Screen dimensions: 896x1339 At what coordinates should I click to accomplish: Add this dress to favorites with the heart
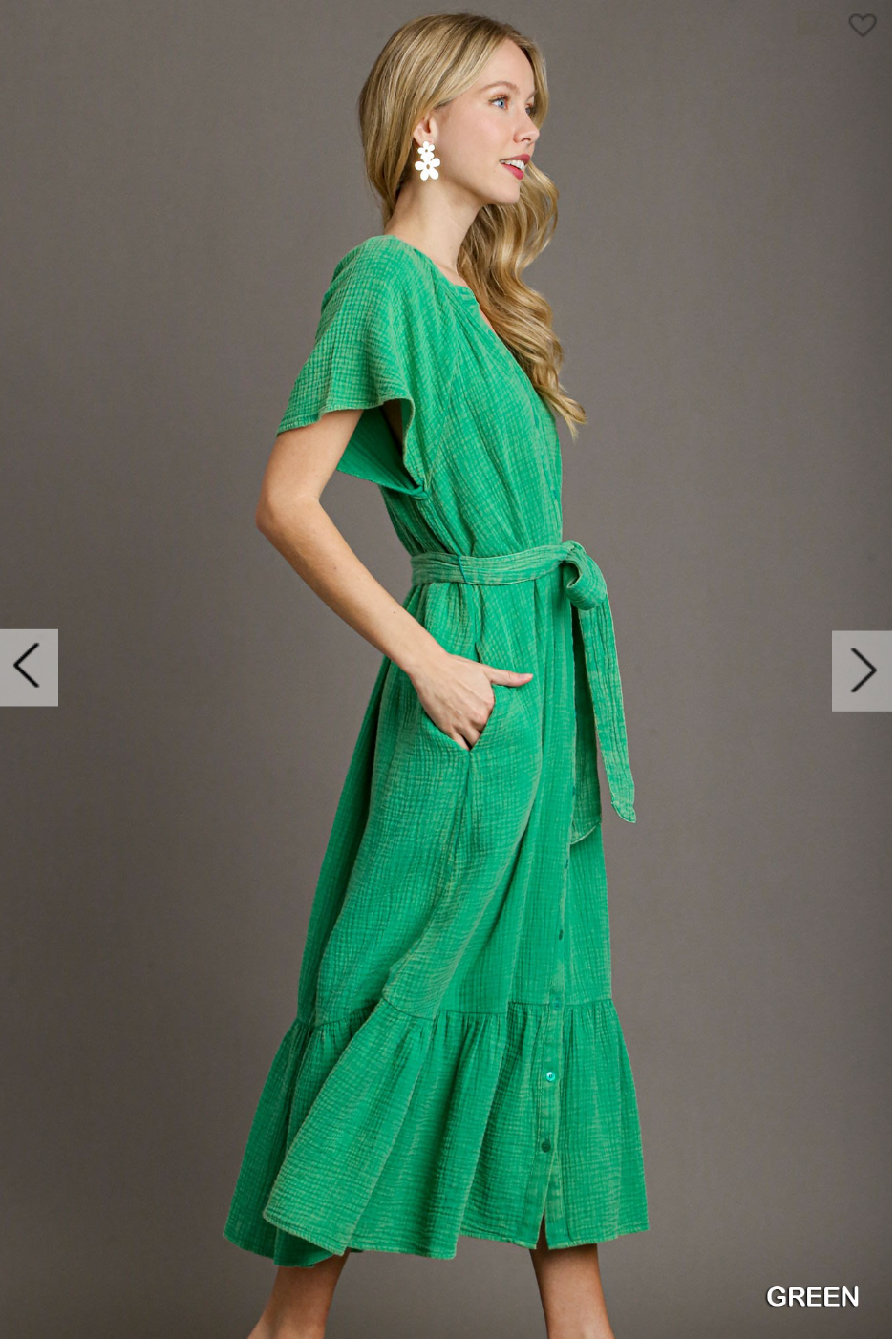[862, 26]
